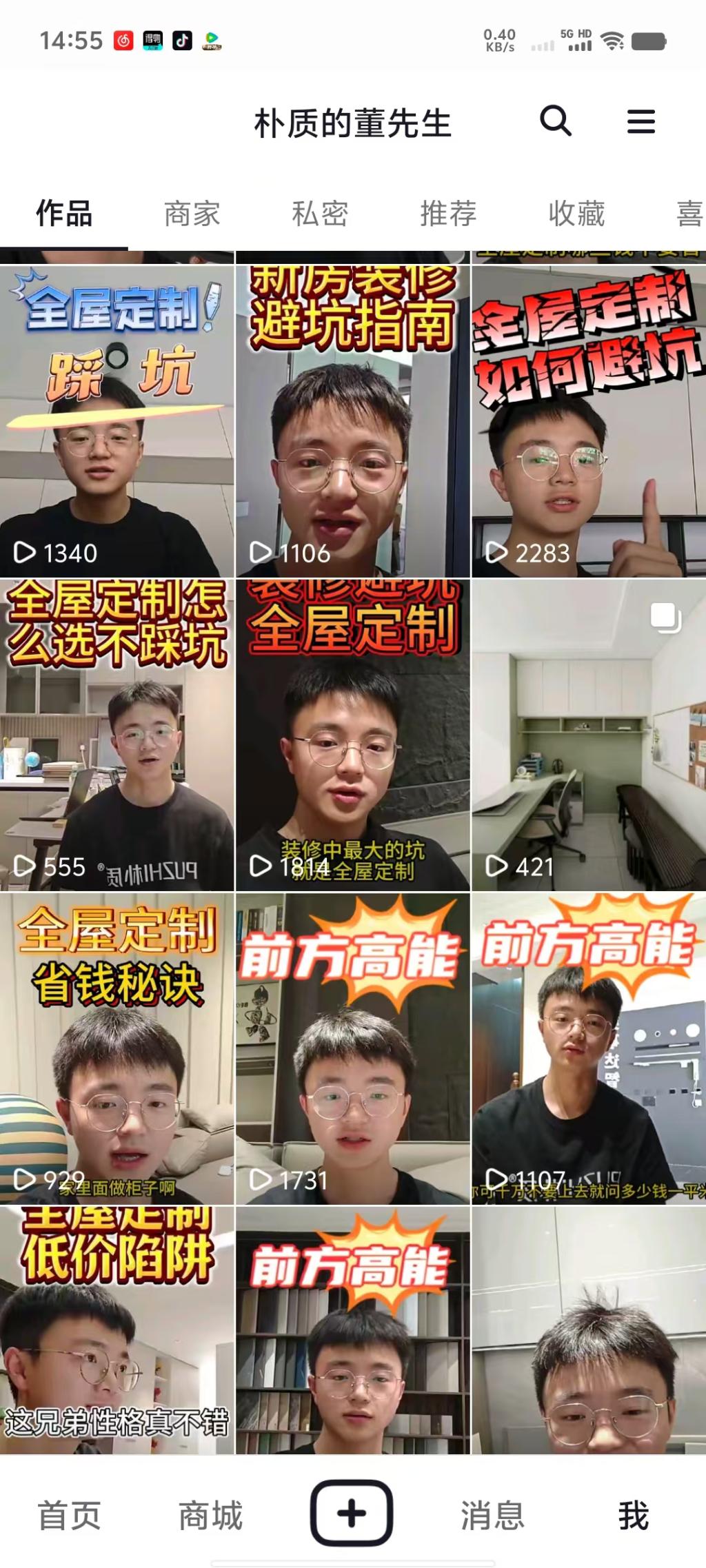Screen dimensions: 706x1568
Task: Switch to the 推荐 tab
Action: click(448, 214)
